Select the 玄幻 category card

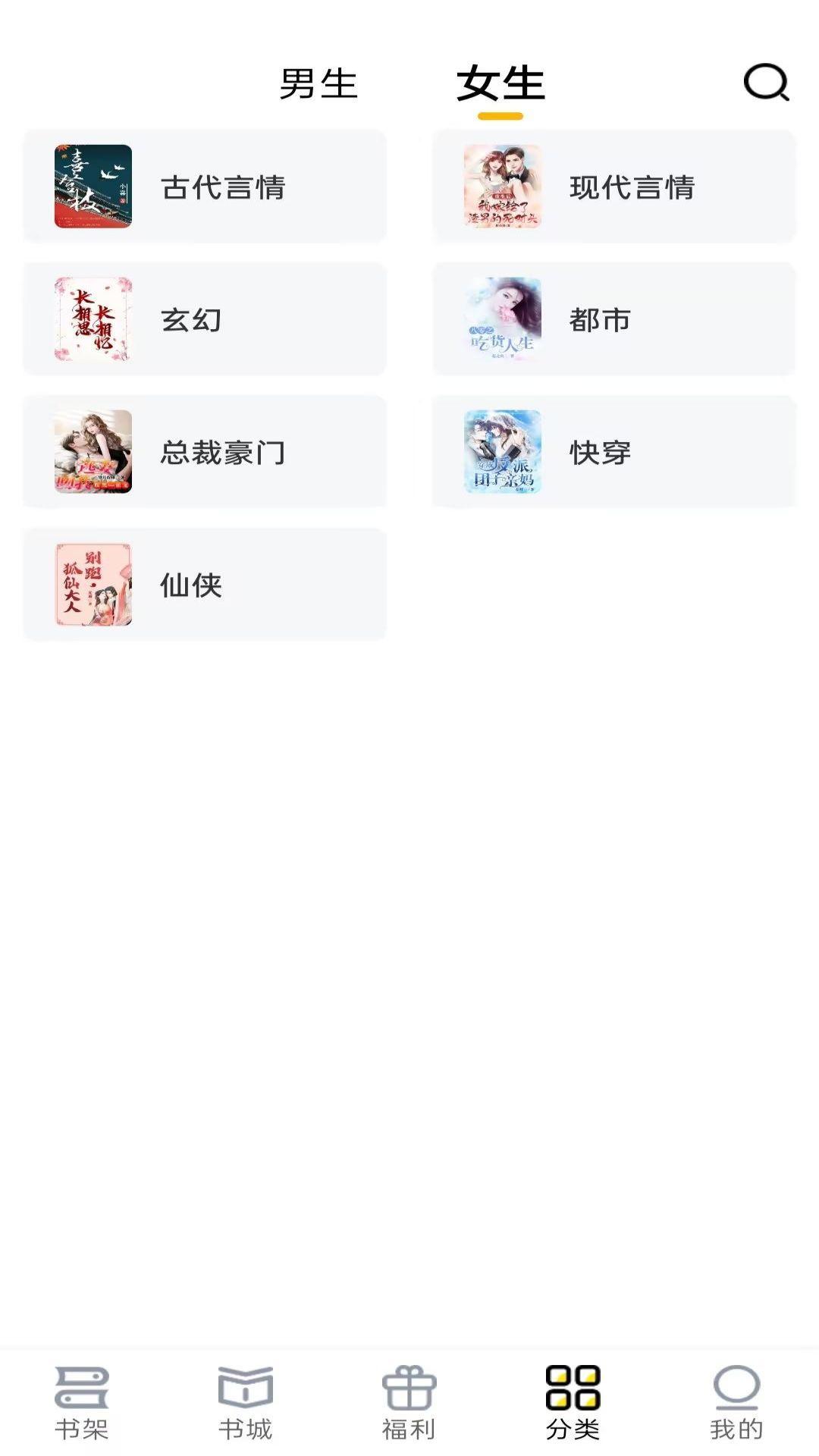tap(205, 318)
